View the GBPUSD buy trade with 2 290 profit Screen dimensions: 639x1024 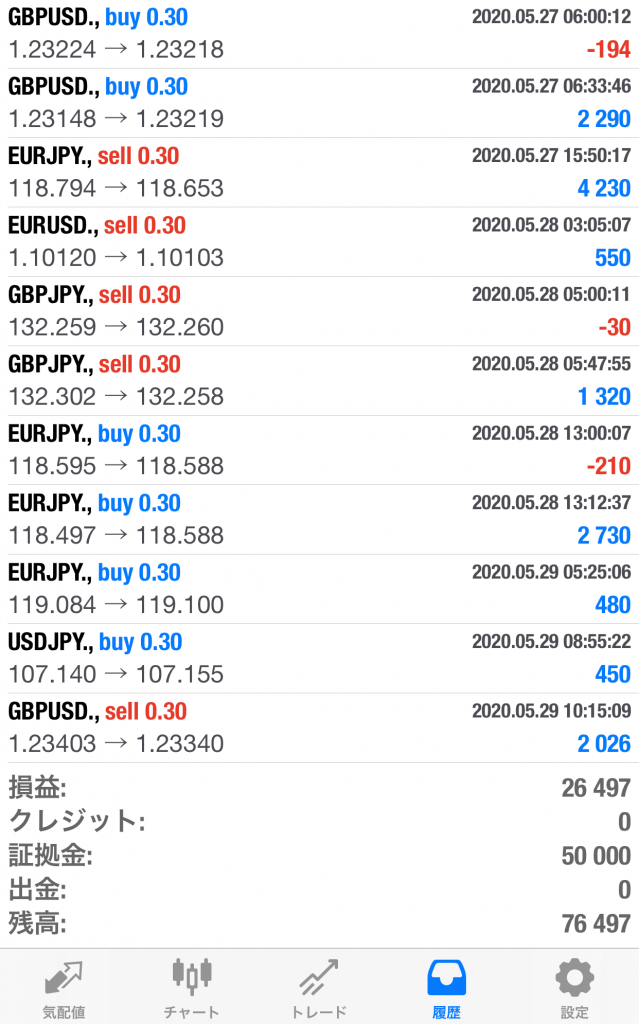(320, 103)
